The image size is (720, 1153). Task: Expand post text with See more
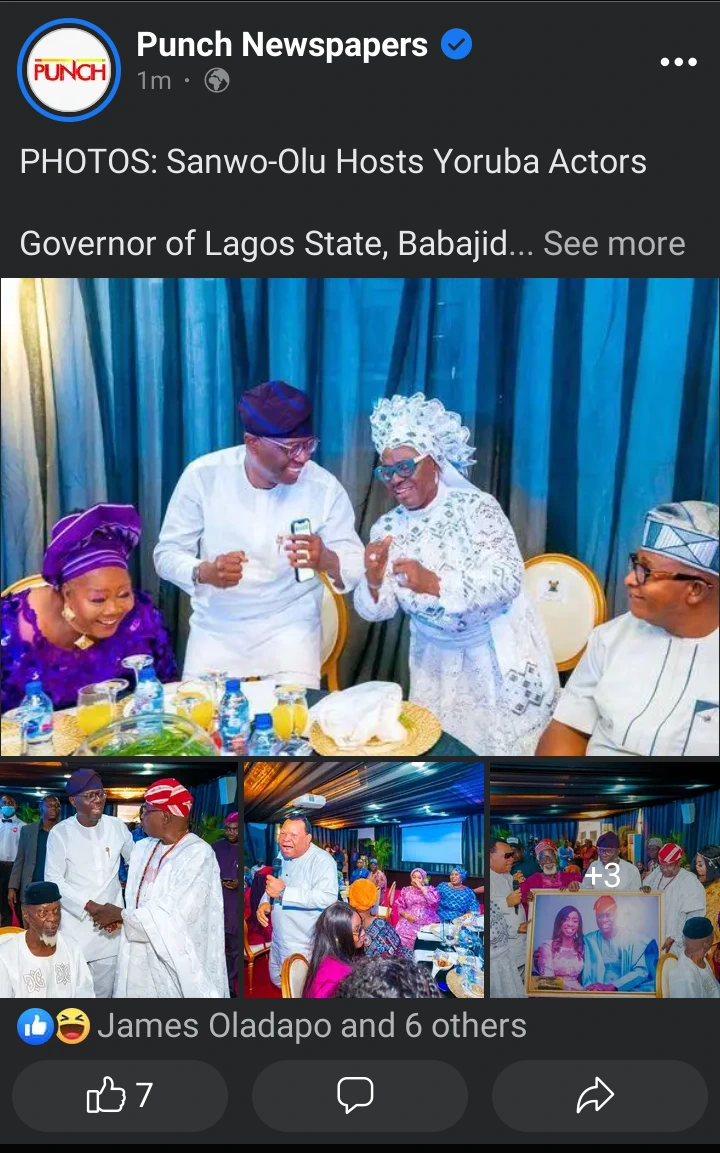tap(614, 243)
